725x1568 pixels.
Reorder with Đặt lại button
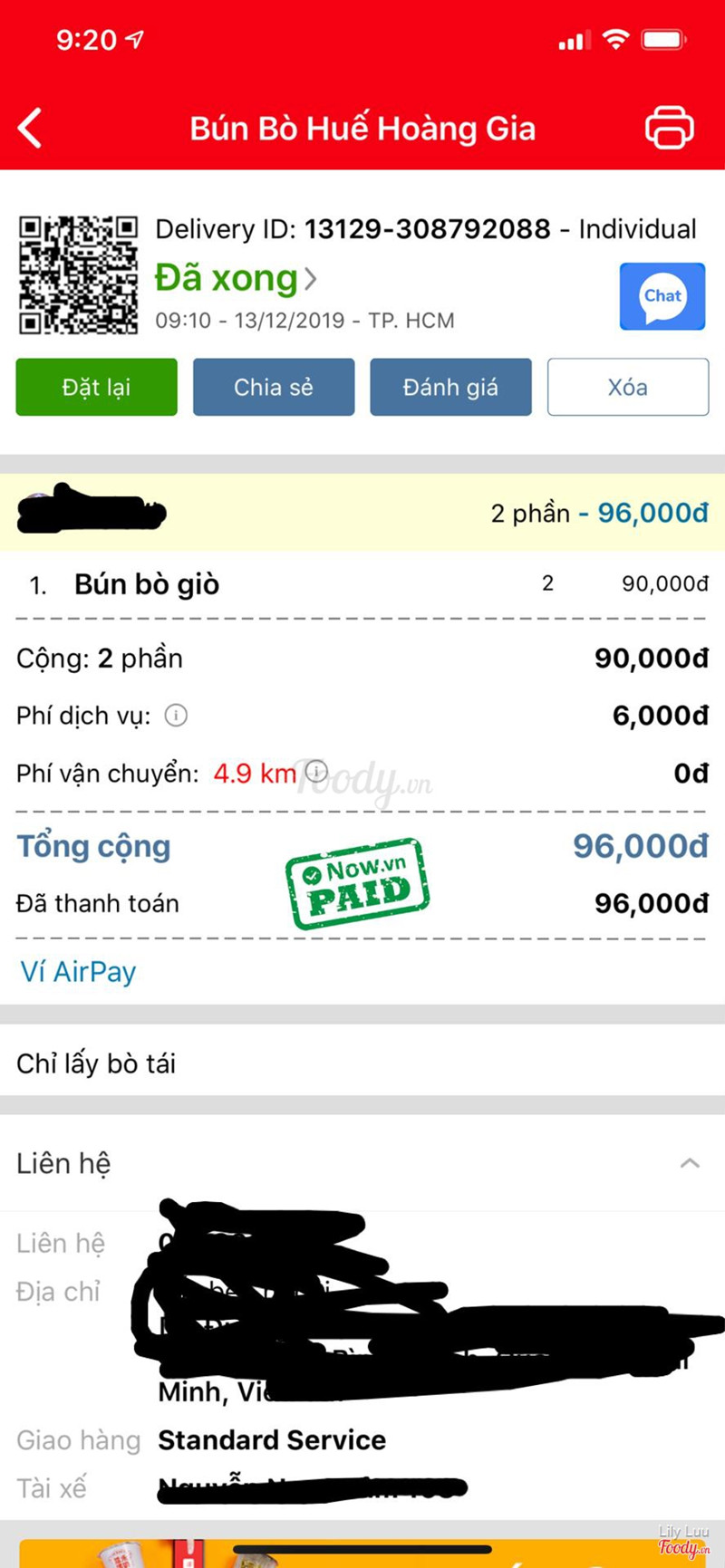pos(96,387)
